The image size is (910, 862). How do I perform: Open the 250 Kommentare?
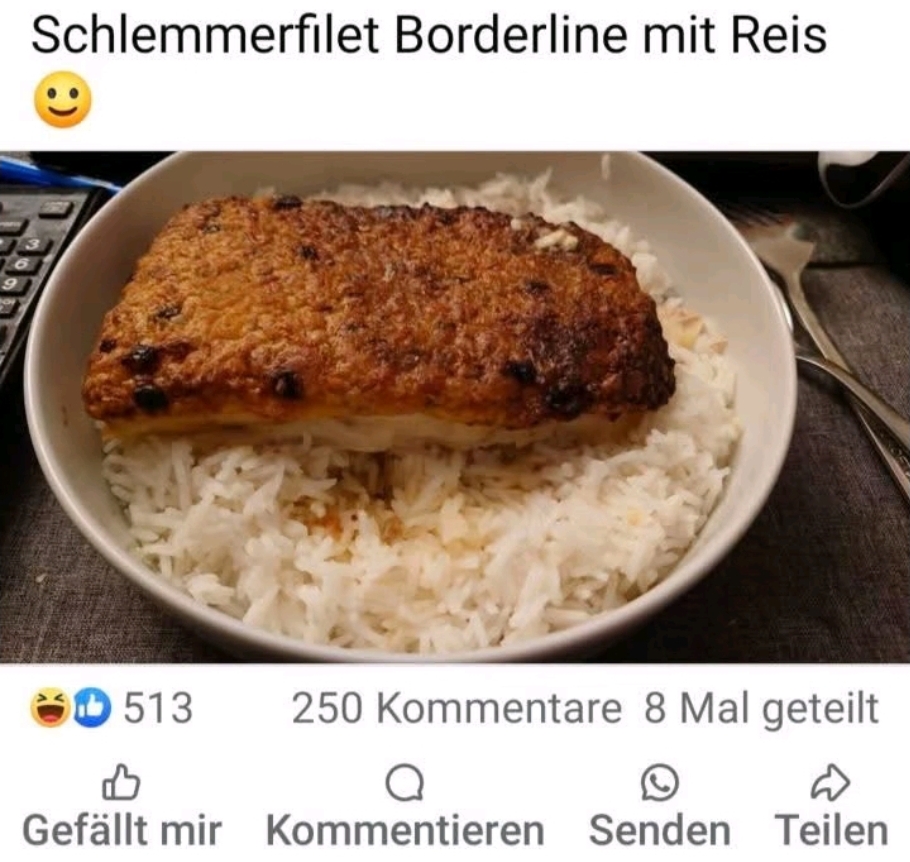coord(456,709)
